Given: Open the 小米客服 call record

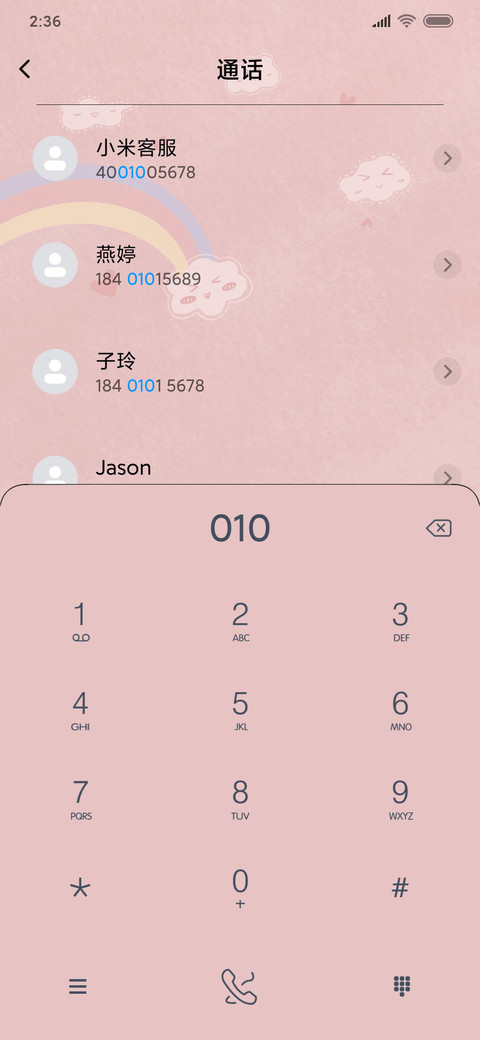Looking at the screenshot, I should [240, 159].
